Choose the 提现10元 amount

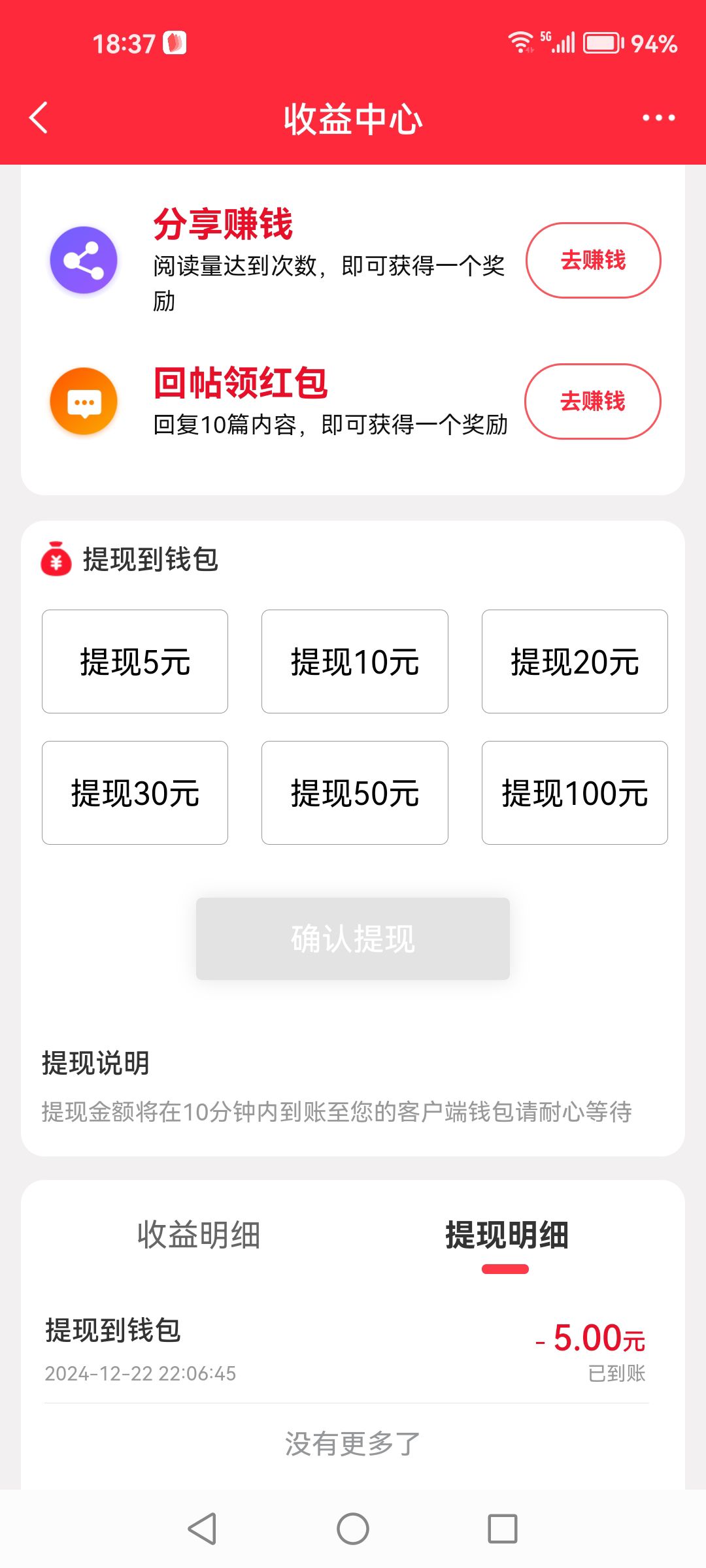pyautogui.click(x=355, y=661)
